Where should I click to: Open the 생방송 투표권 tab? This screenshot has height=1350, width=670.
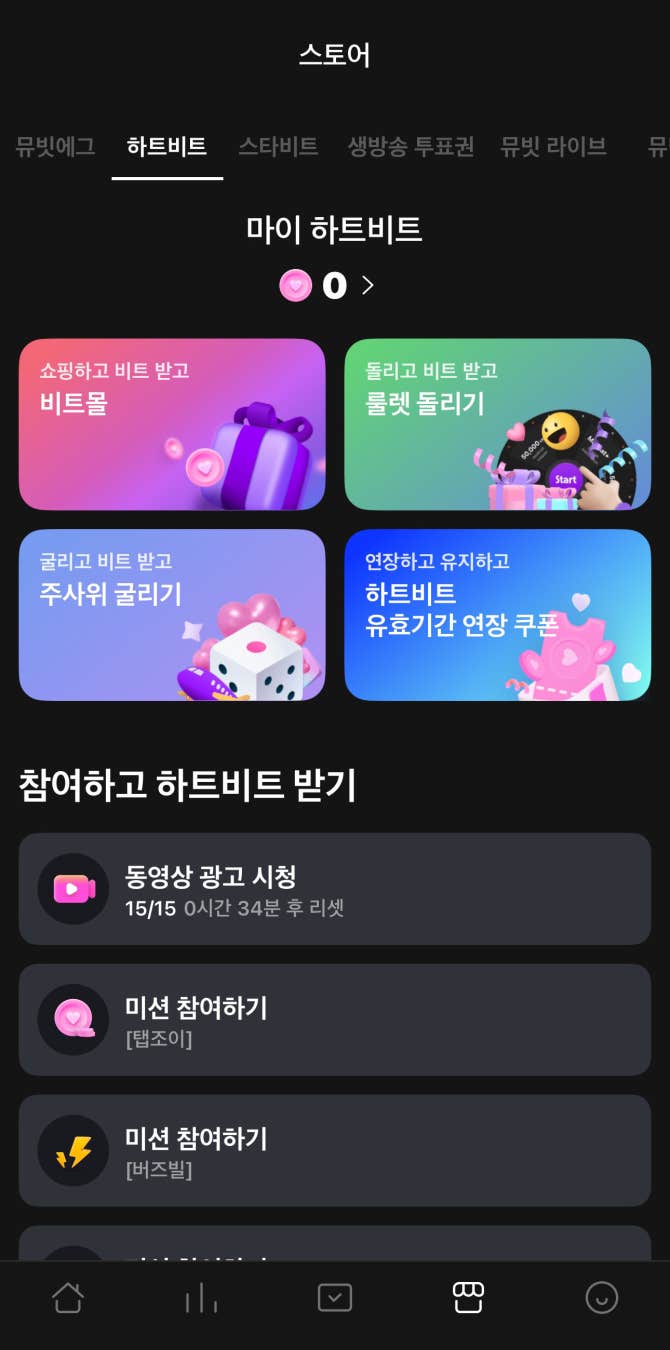click(410, 147)
